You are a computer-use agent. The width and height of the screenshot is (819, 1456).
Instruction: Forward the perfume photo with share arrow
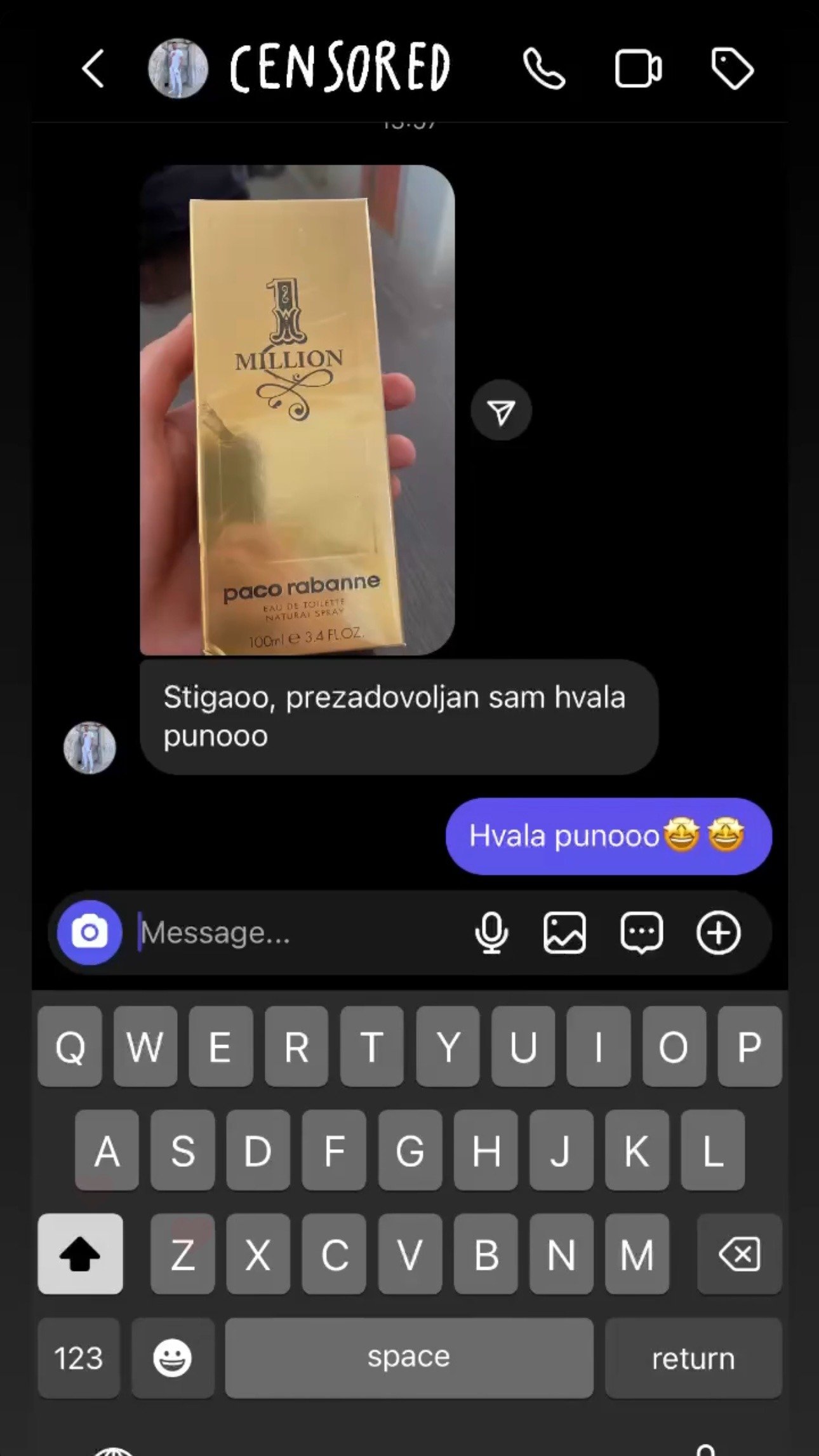coord(501,411)
